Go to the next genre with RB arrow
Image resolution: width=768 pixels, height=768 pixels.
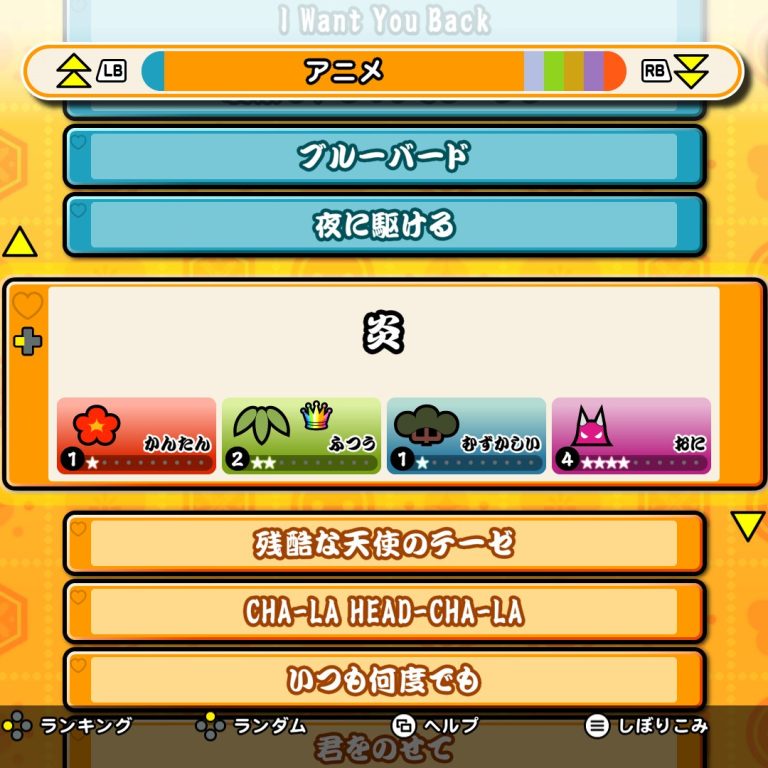pyautogui.click(x=690, y=70)
